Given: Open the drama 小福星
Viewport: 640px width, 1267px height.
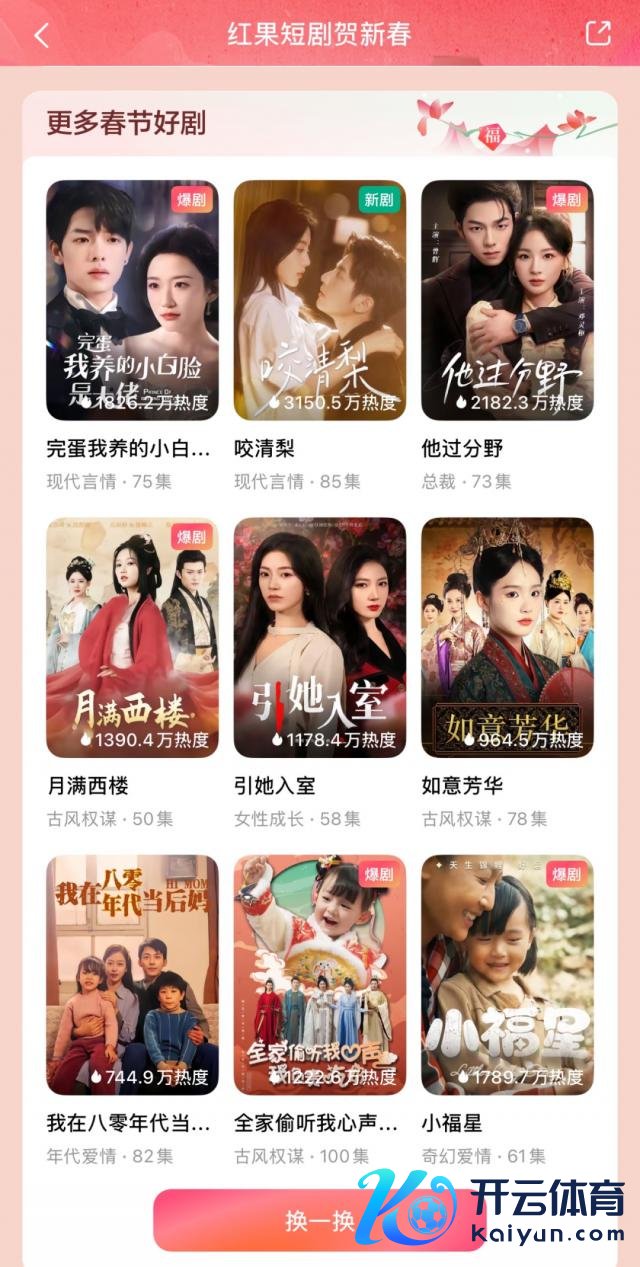Looking at the screenshot, I should point(507,975).
